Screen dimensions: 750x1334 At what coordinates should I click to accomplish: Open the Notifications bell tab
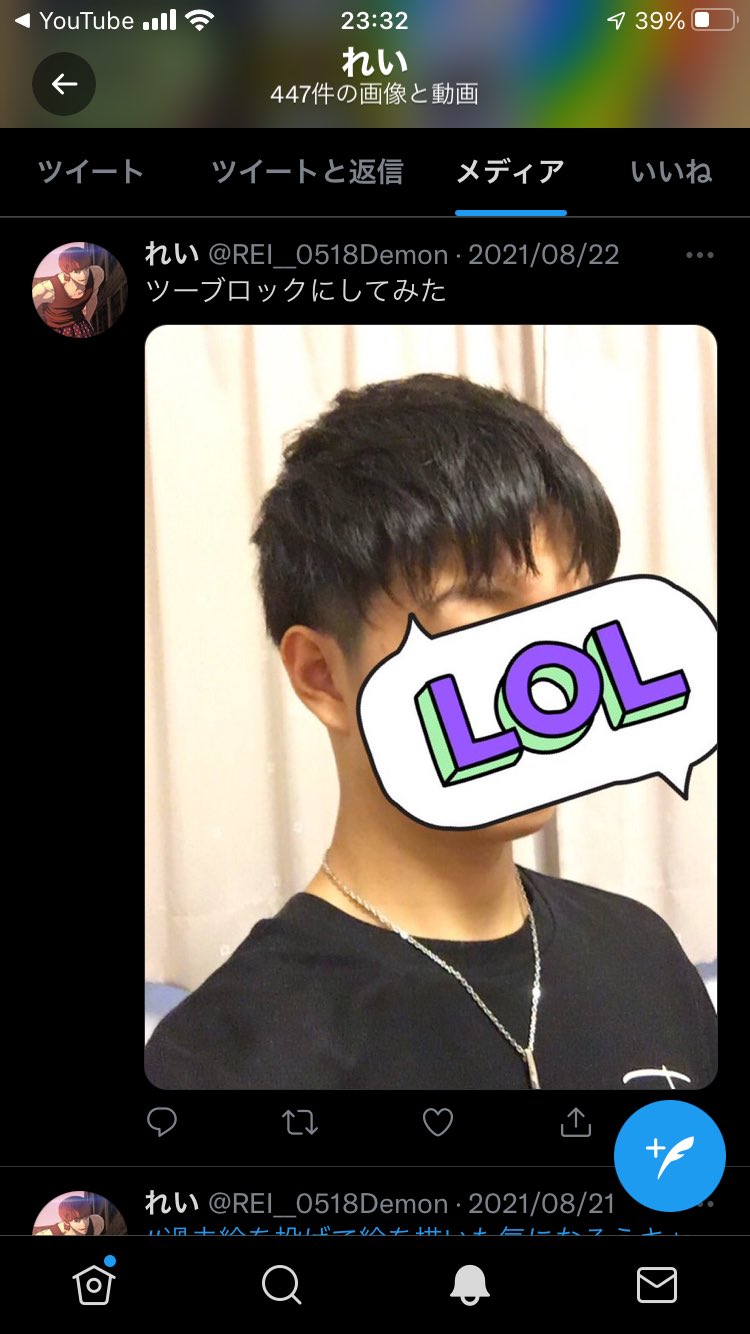pyautogui.click(x=469, y=1285)
